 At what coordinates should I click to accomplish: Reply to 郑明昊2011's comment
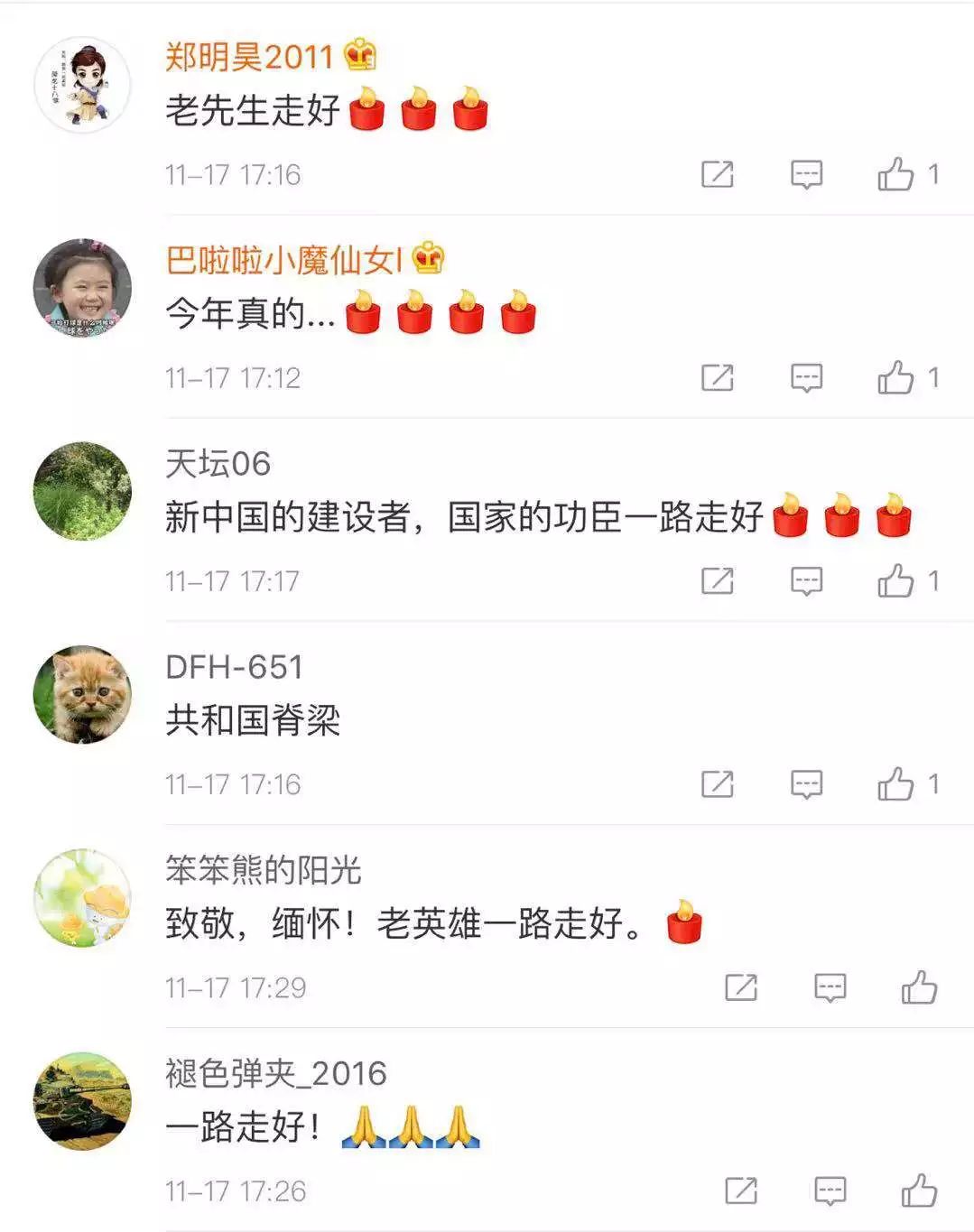(x=806, y=173)
